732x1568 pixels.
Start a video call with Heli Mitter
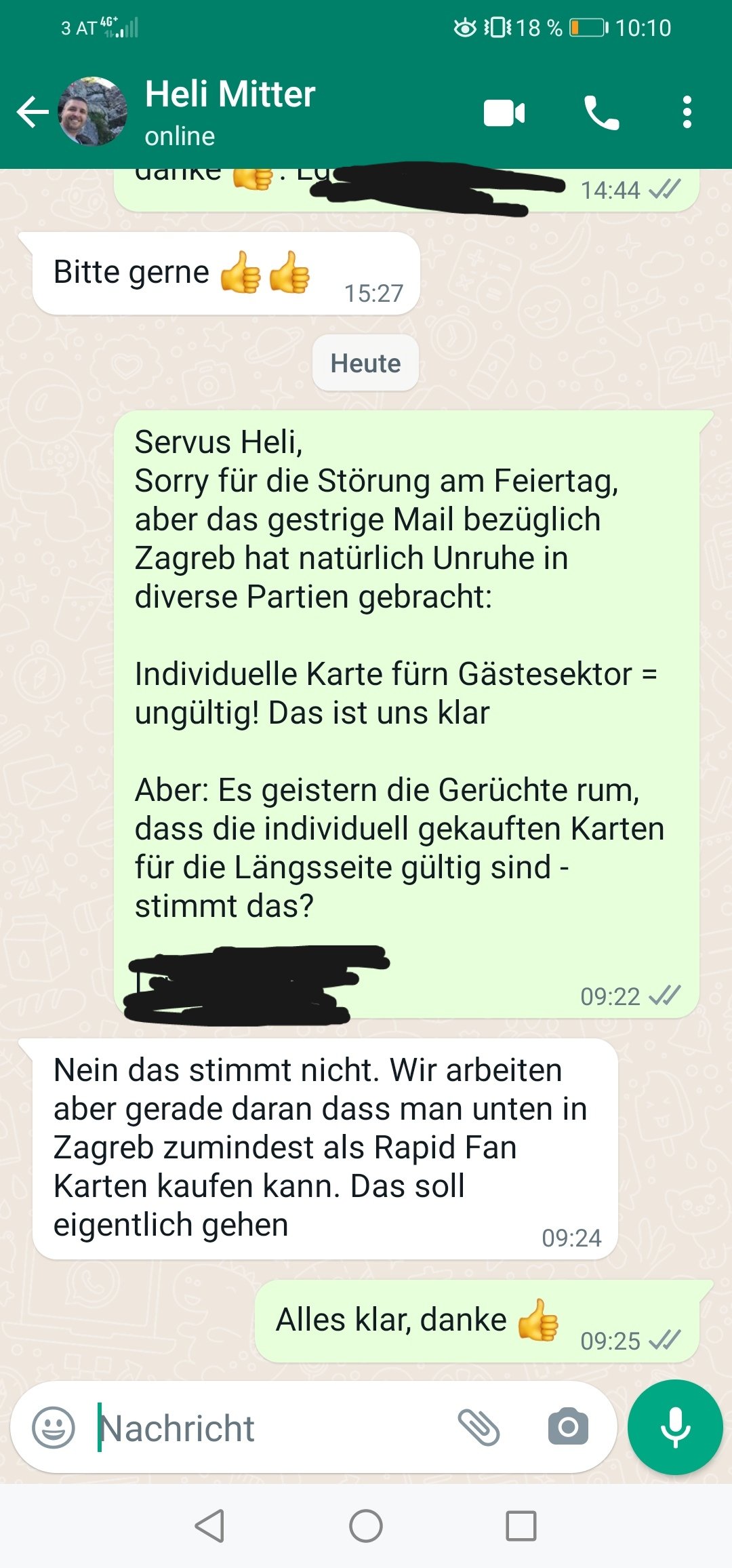coord(504,113)
